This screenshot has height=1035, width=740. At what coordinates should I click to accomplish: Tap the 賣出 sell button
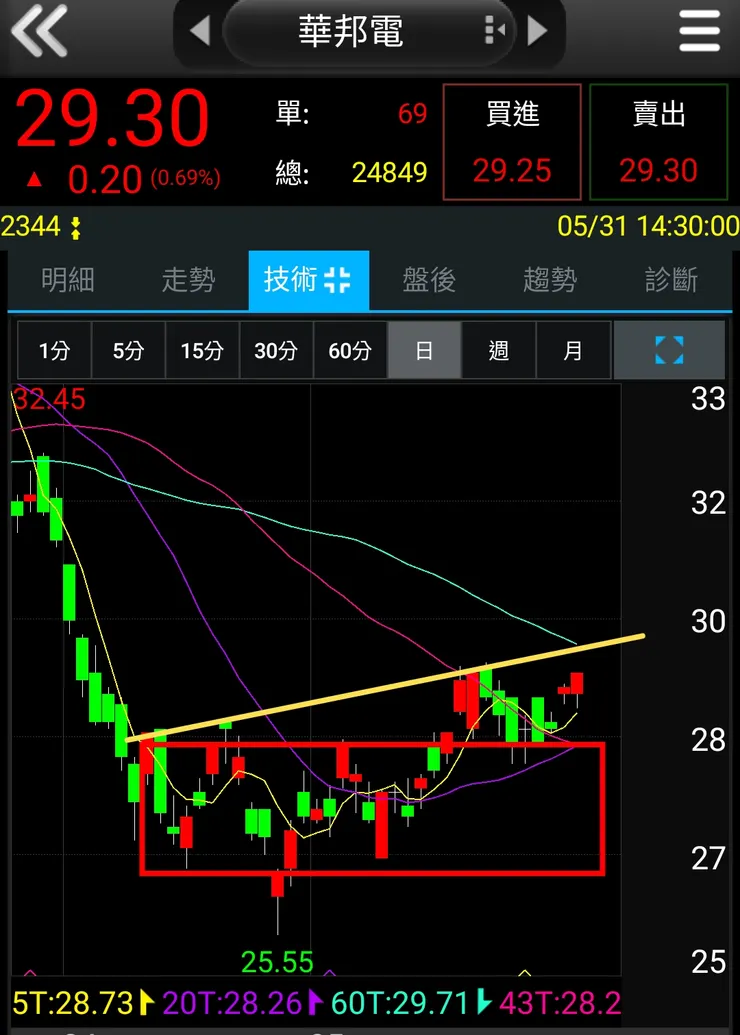658,142
